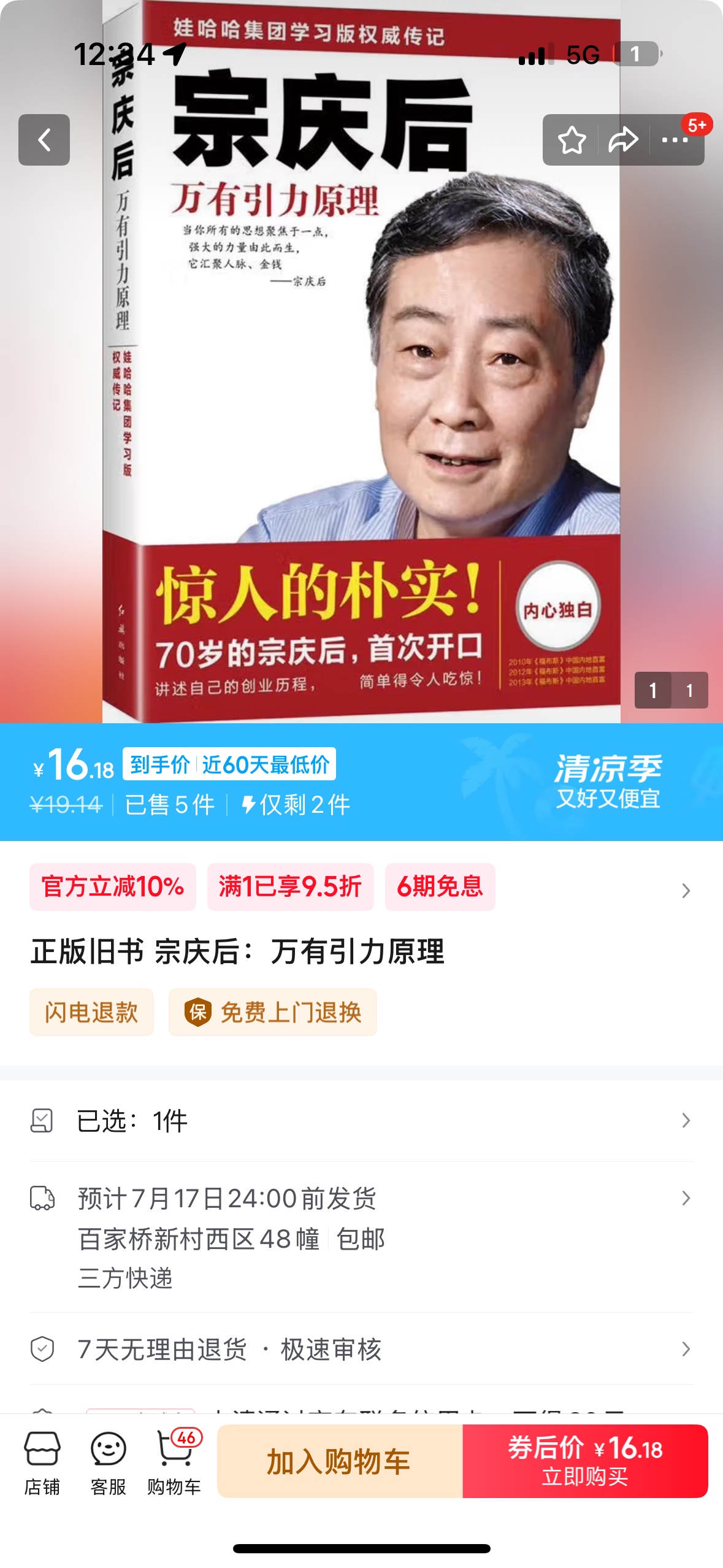Tap the 闪电退款 tag
723x1568 pixels.
click(91, 1012)
